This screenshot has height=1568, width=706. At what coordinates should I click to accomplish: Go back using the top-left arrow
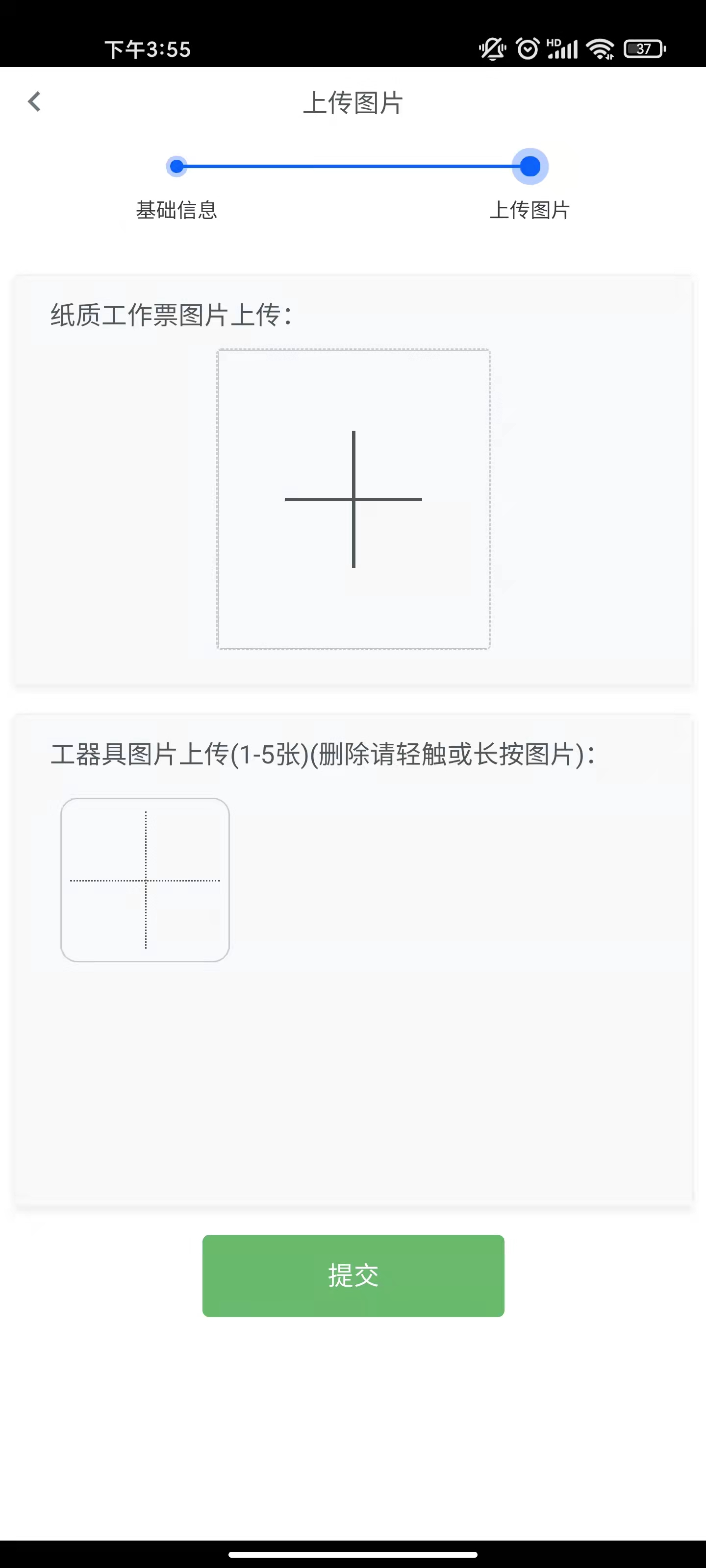(x=35, y=101)
